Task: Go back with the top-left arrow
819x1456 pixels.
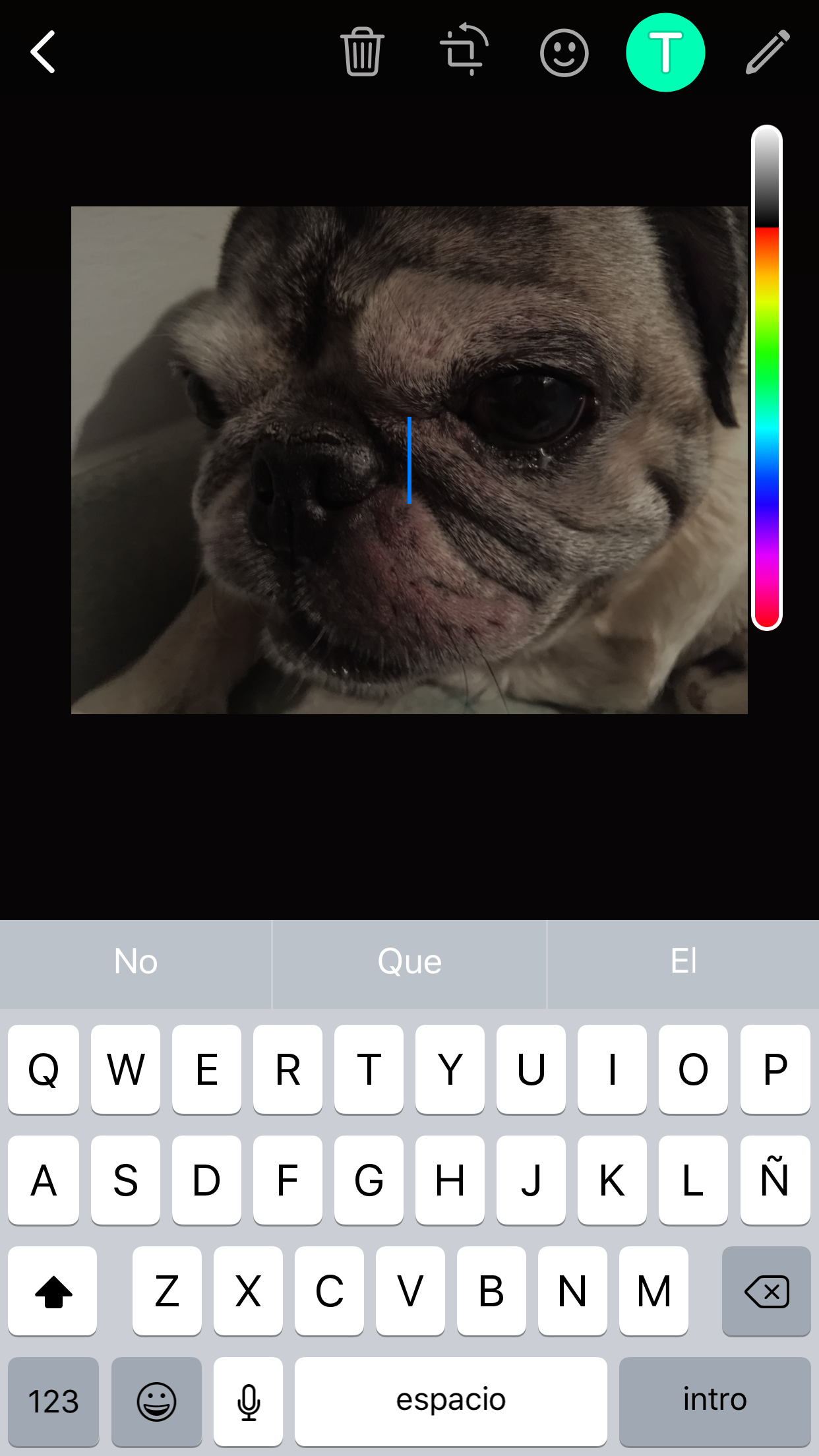Action: [x=44, y=52]
